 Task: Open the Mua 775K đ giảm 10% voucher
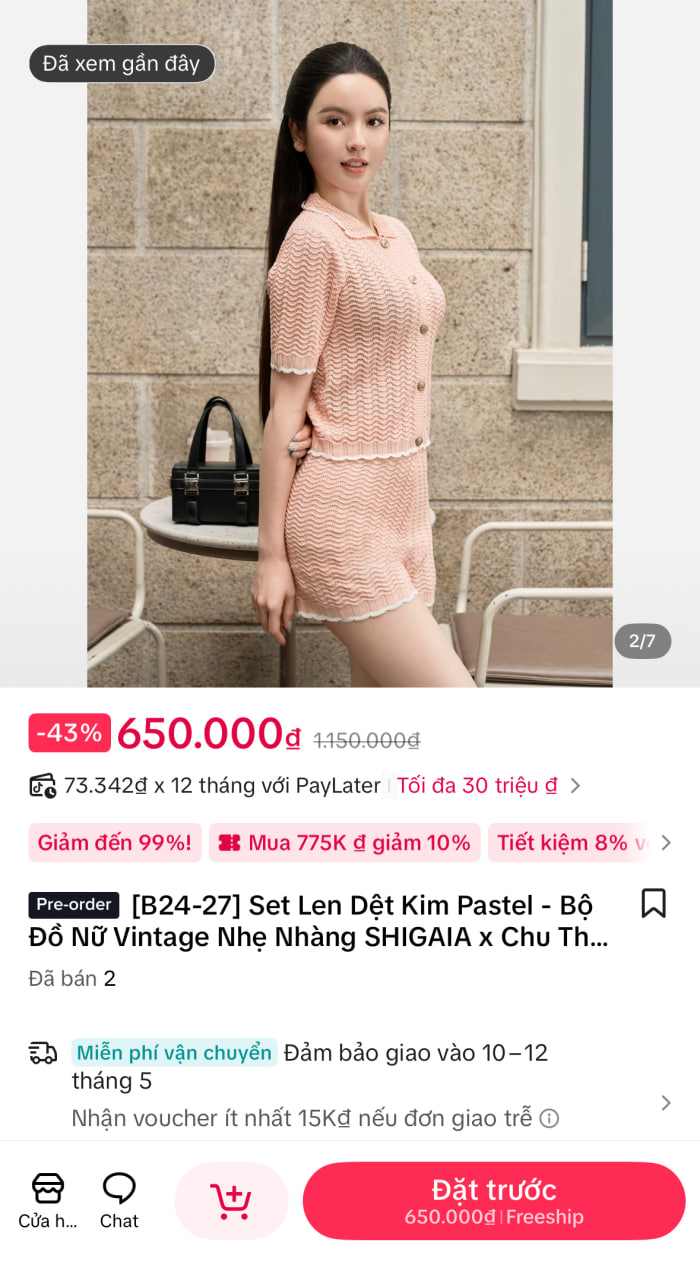tap(345, 843)
